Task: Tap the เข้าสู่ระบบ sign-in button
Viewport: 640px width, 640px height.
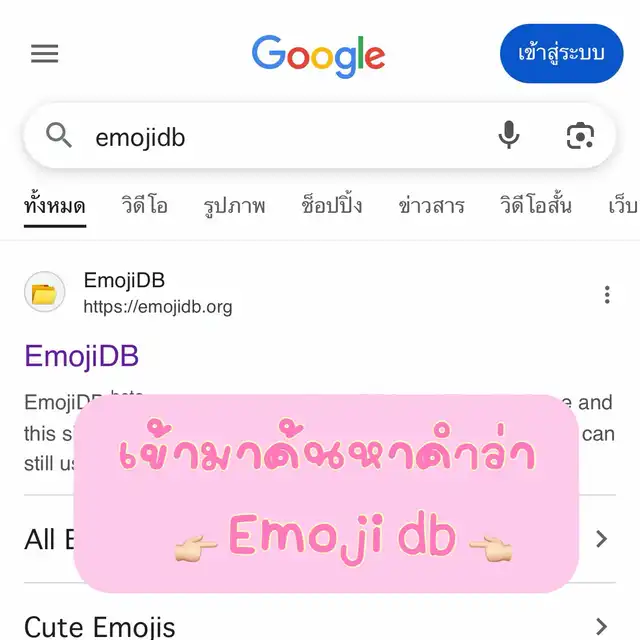Action: tap(561, 53)
